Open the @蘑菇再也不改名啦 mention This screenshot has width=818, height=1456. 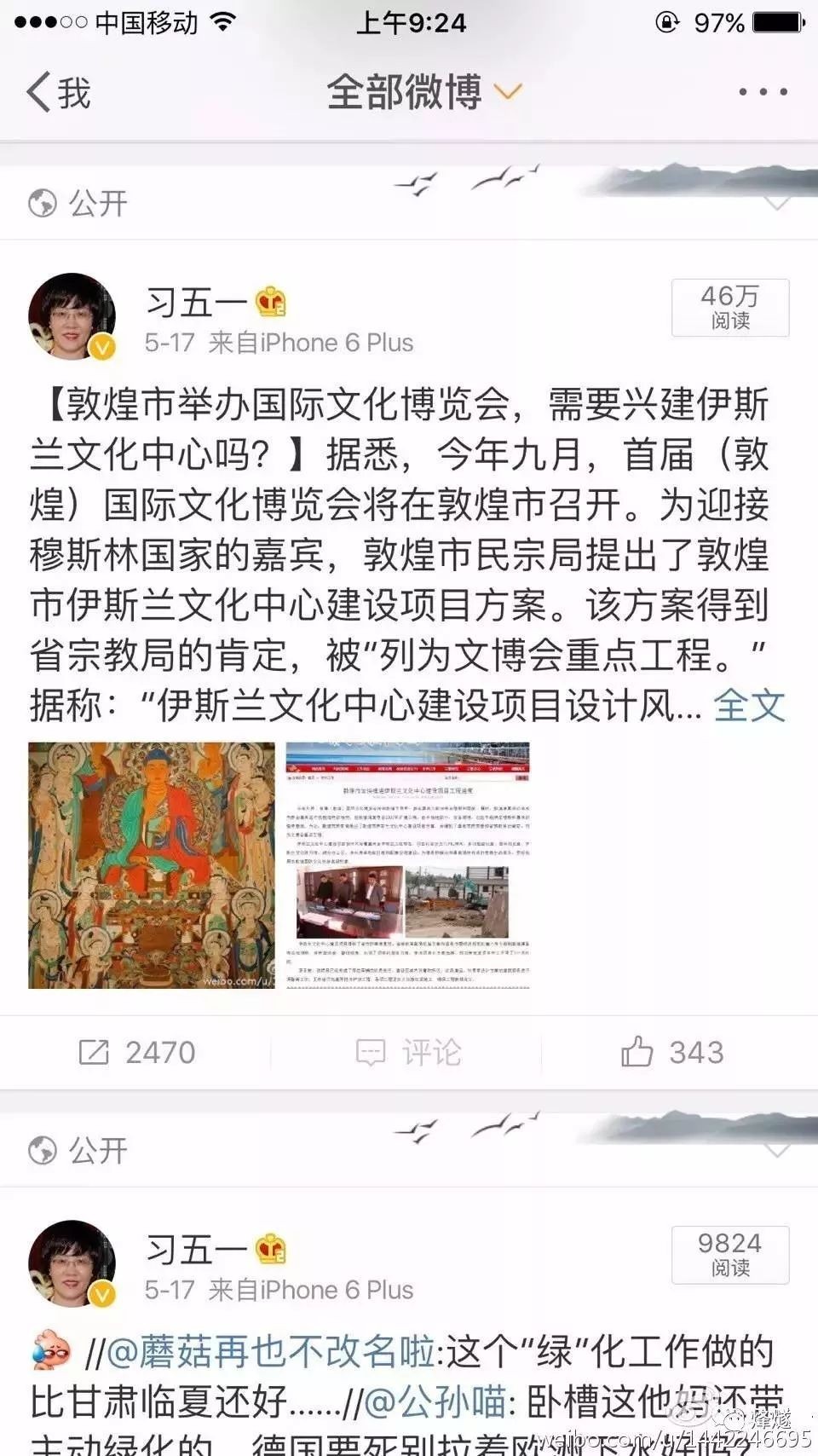(x=271, y=1352)
